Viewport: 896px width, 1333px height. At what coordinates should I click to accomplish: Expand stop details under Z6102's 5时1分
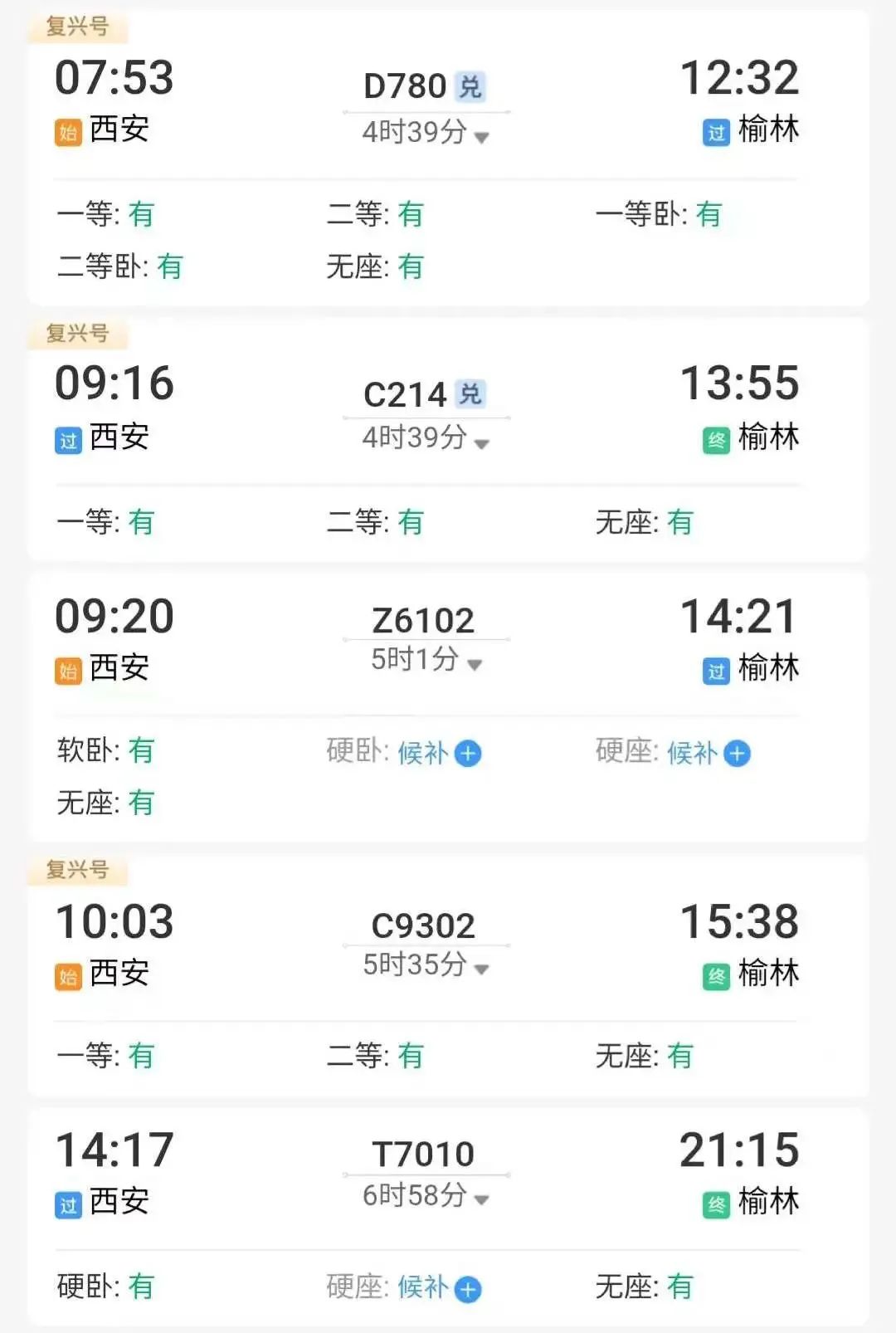pyautogui.click(x=475, y=664)
